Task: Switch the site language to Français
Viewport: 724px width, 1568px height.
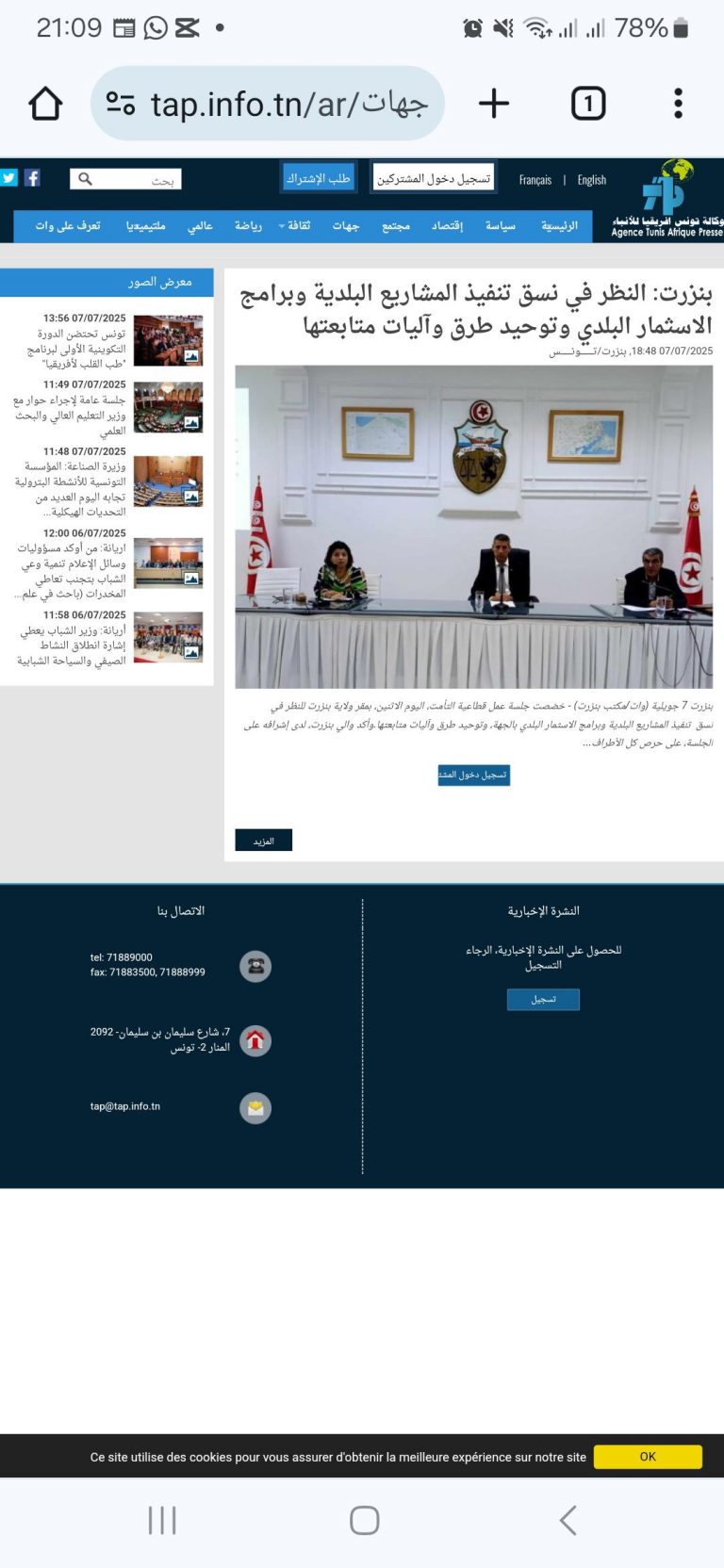Action: pyautogui.click(x=535, y=180)
